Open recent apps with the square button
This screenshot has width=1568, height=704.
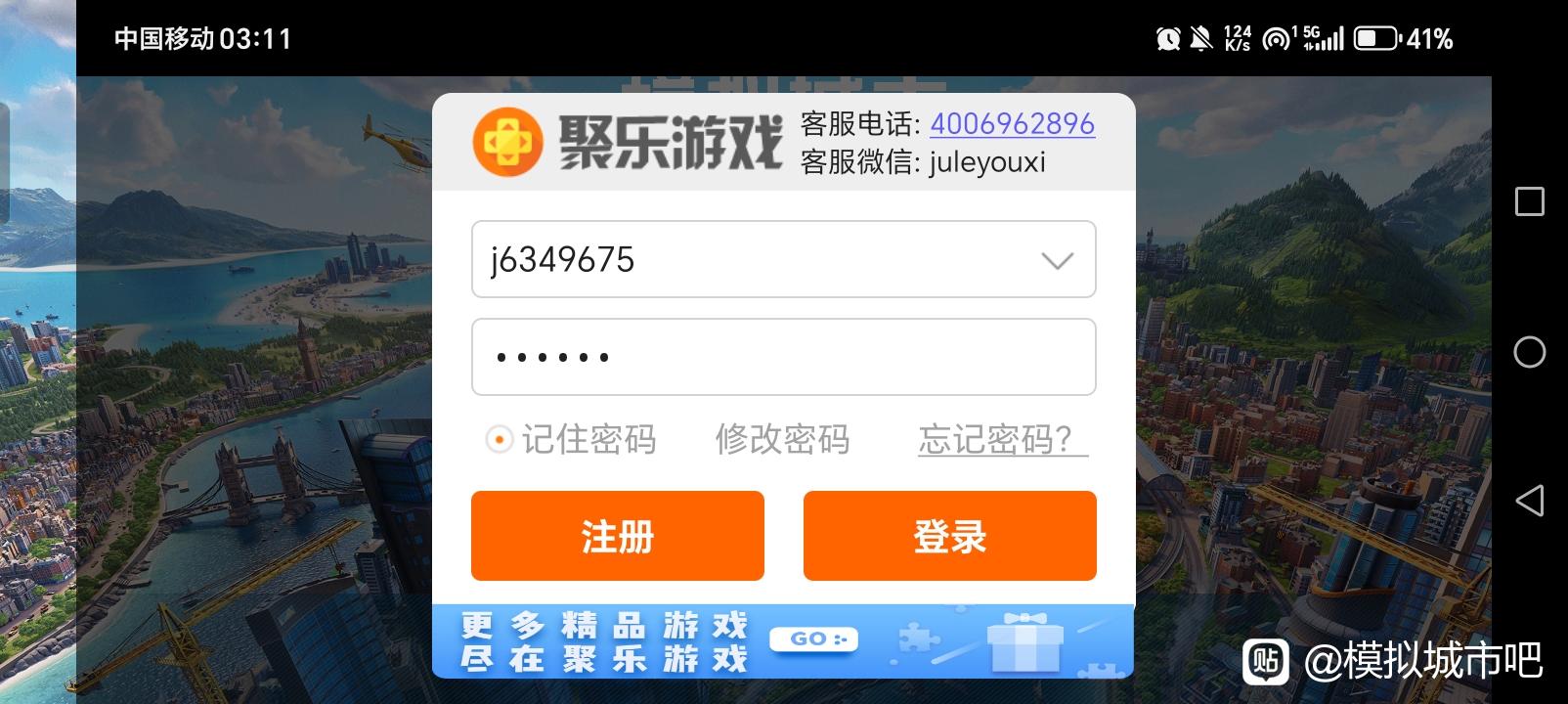point(1529,201)
